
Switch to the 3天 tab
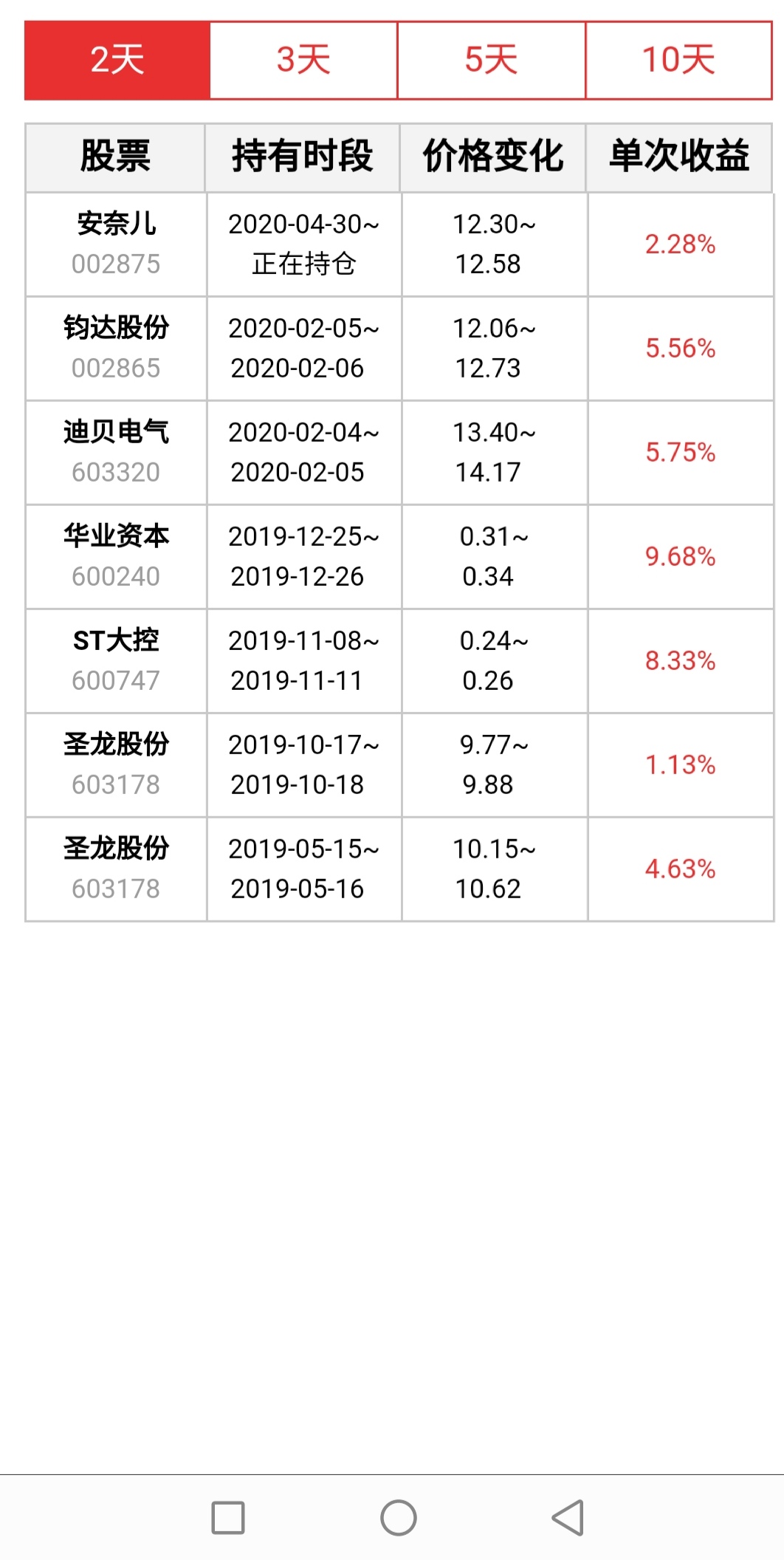[x=303, y=60]
